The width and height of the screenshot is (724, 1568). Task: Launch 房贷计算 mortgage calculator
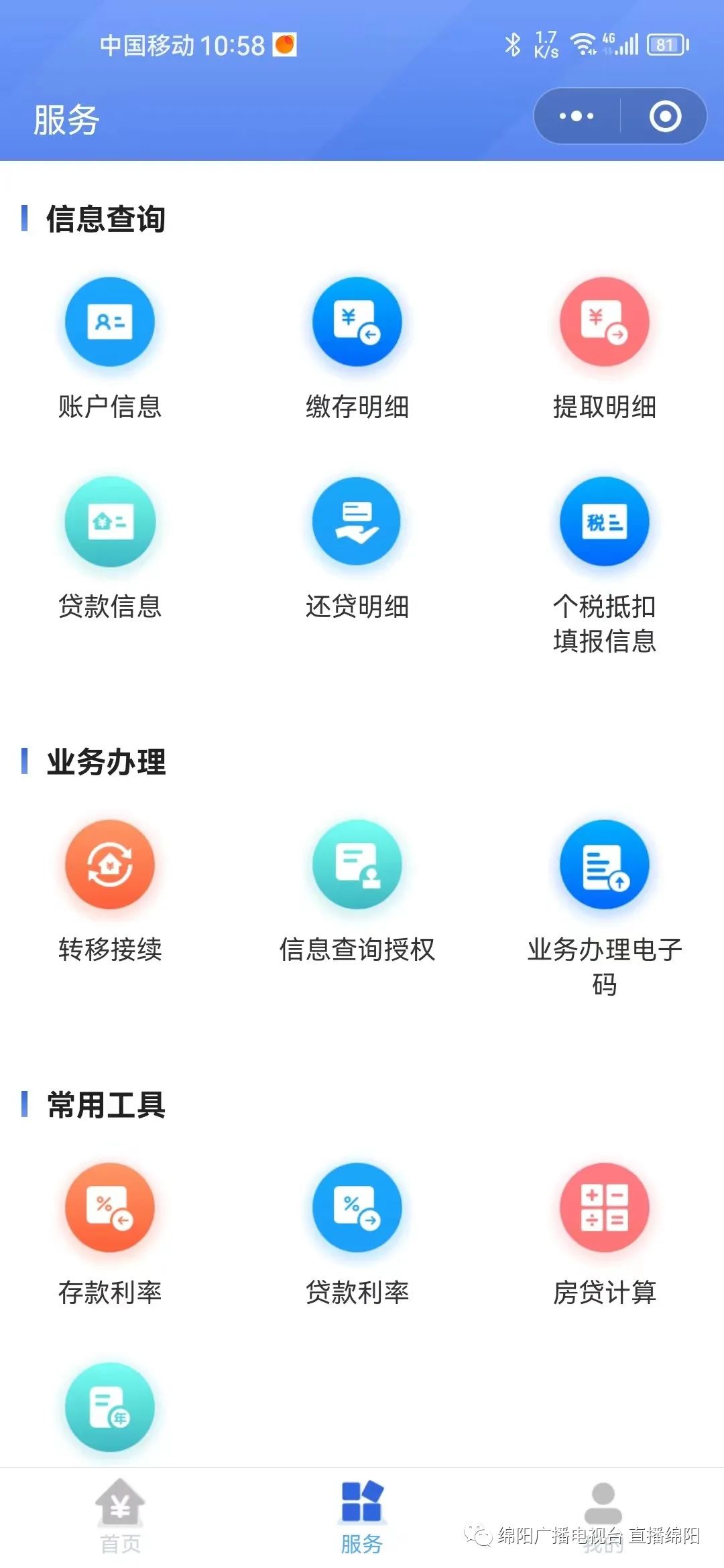[605, 1234]
